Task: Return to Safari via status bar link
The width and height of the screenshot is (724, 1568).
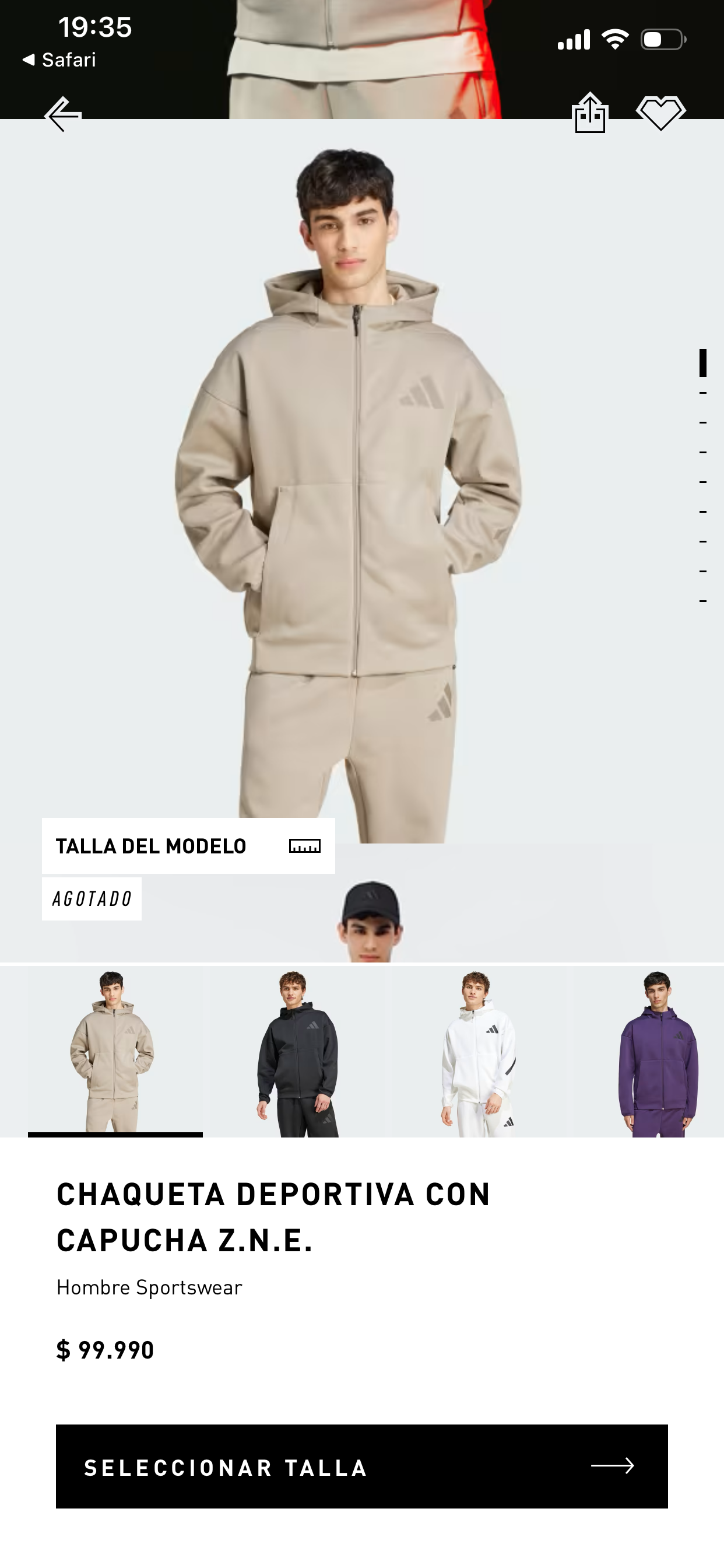Action: (59, 60)
